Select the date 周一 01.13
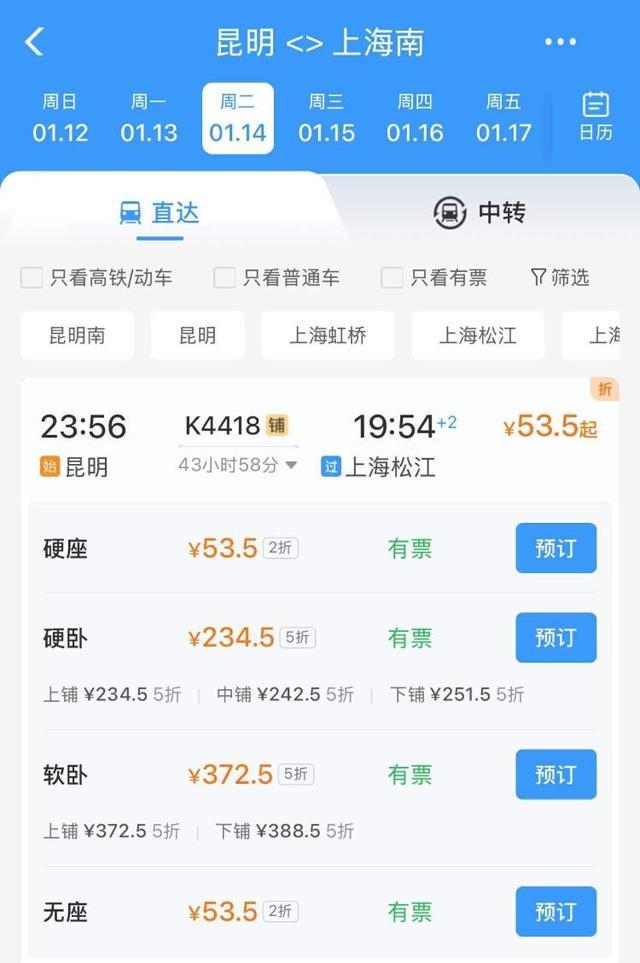Screen dimensions: 640x963 [149, 118]
